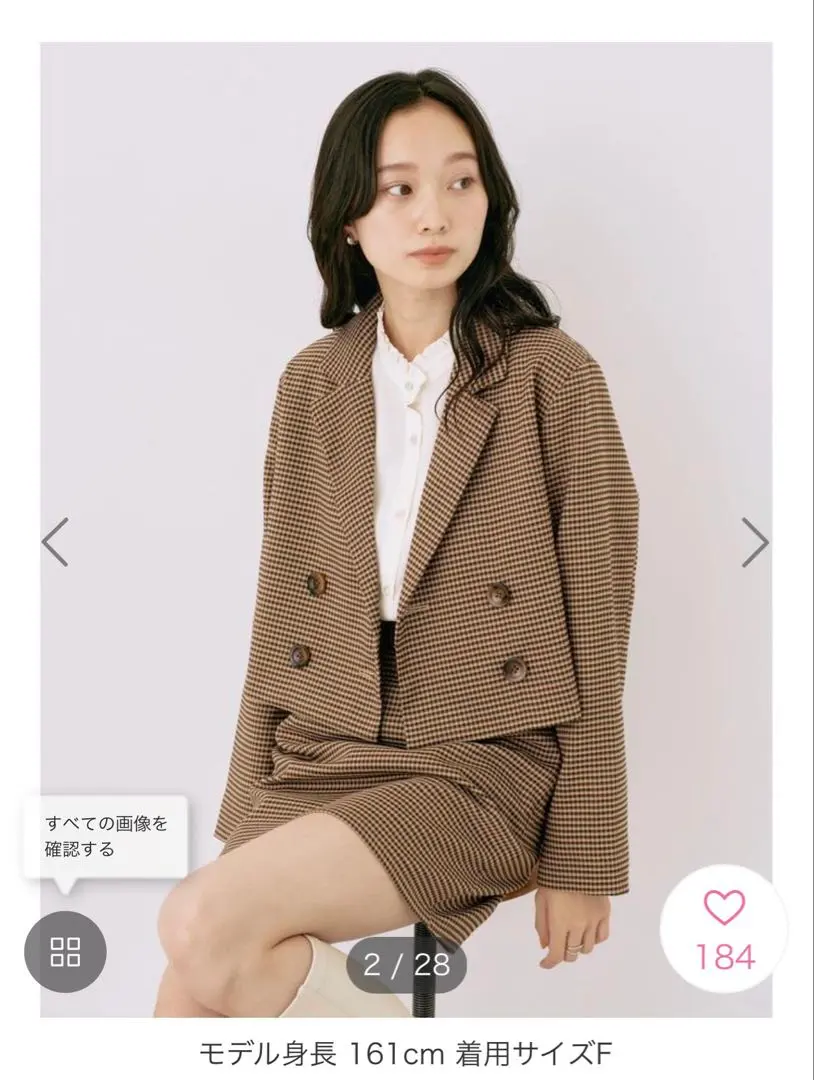
Task: Add this item to favorites
Action: click(725, 930)
